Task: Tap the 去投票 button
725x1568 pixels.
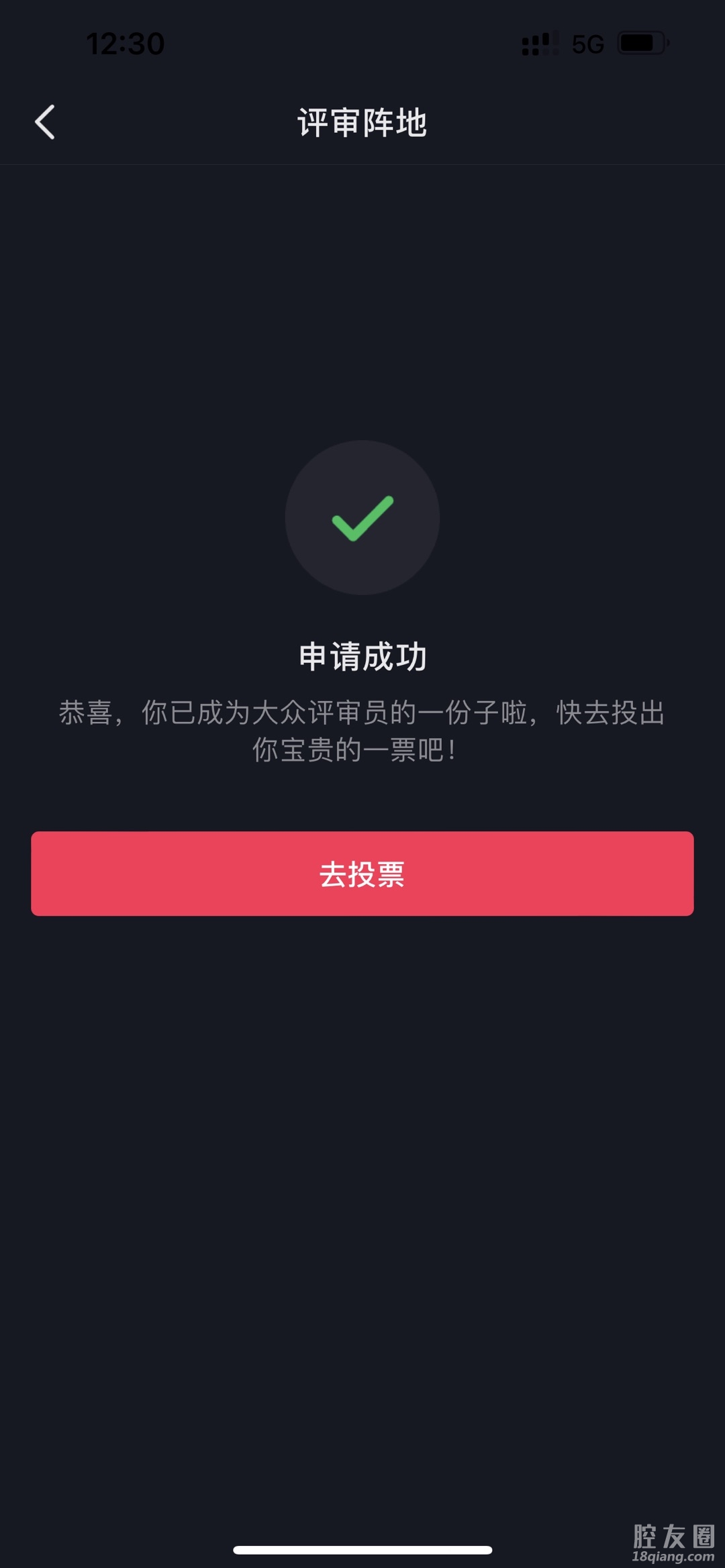Action: pos(362,874)
